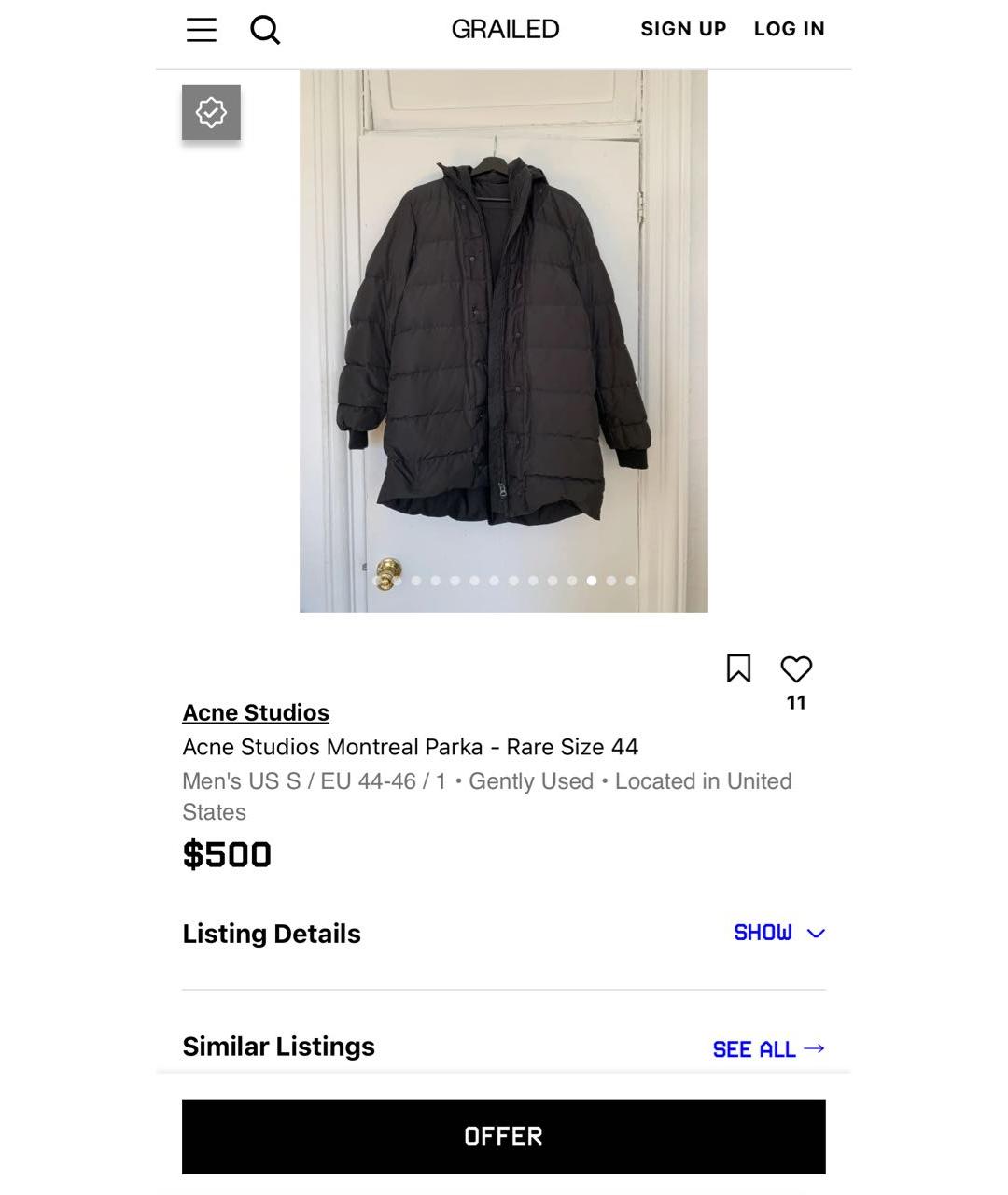Toggle the heart to favorite this item
Image resolution: width=1008 pixels, height=1195 pixels.
796,668
